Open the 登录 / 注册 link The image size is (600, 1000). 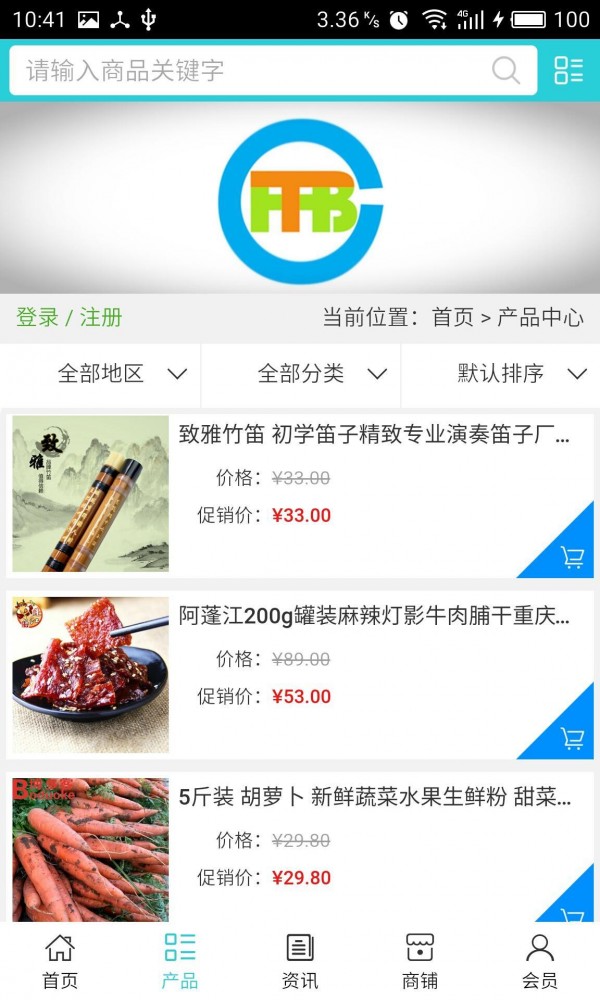pos(69,318)
